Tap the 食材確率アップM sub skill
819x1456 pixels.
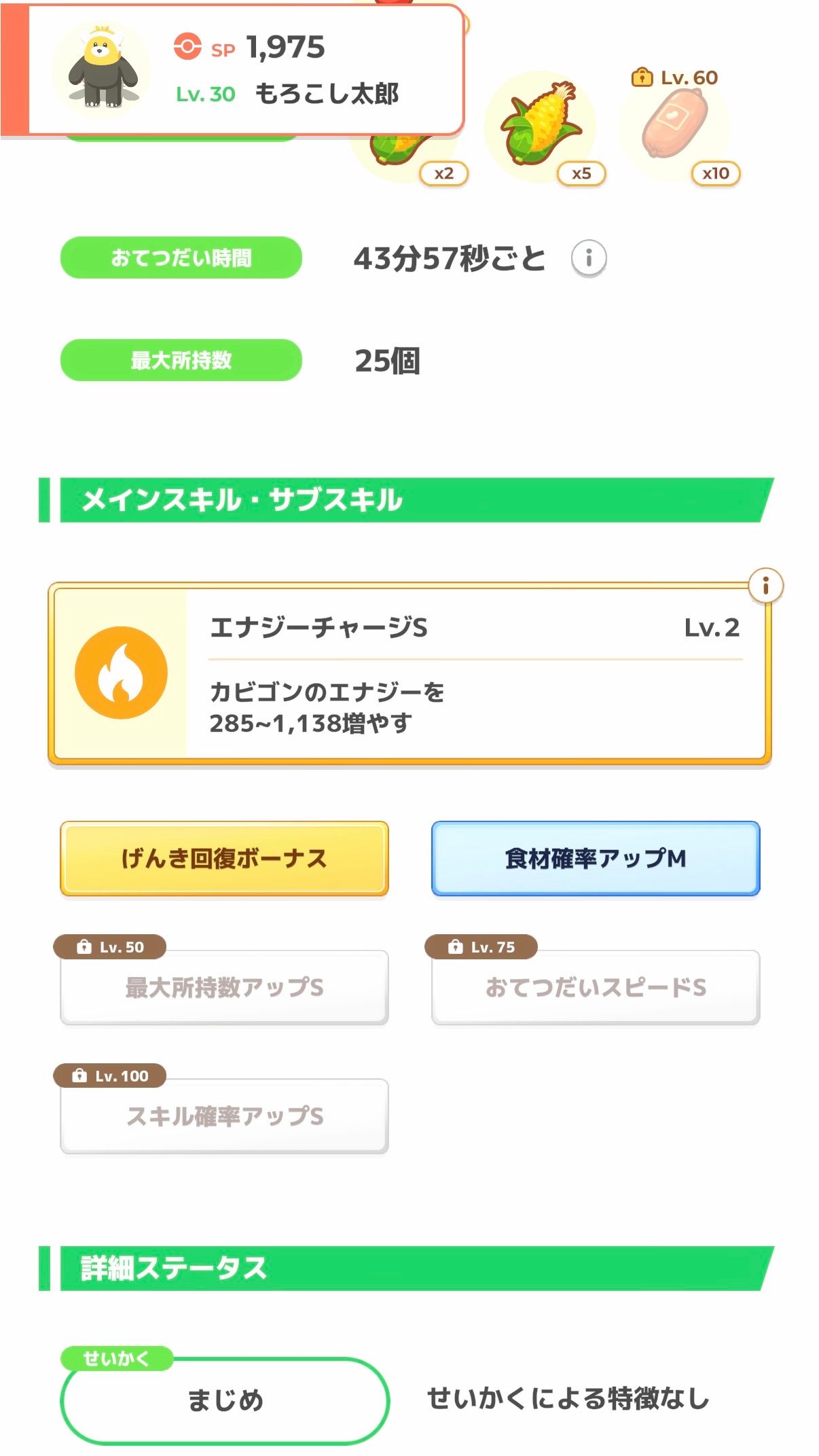(595, 859)
